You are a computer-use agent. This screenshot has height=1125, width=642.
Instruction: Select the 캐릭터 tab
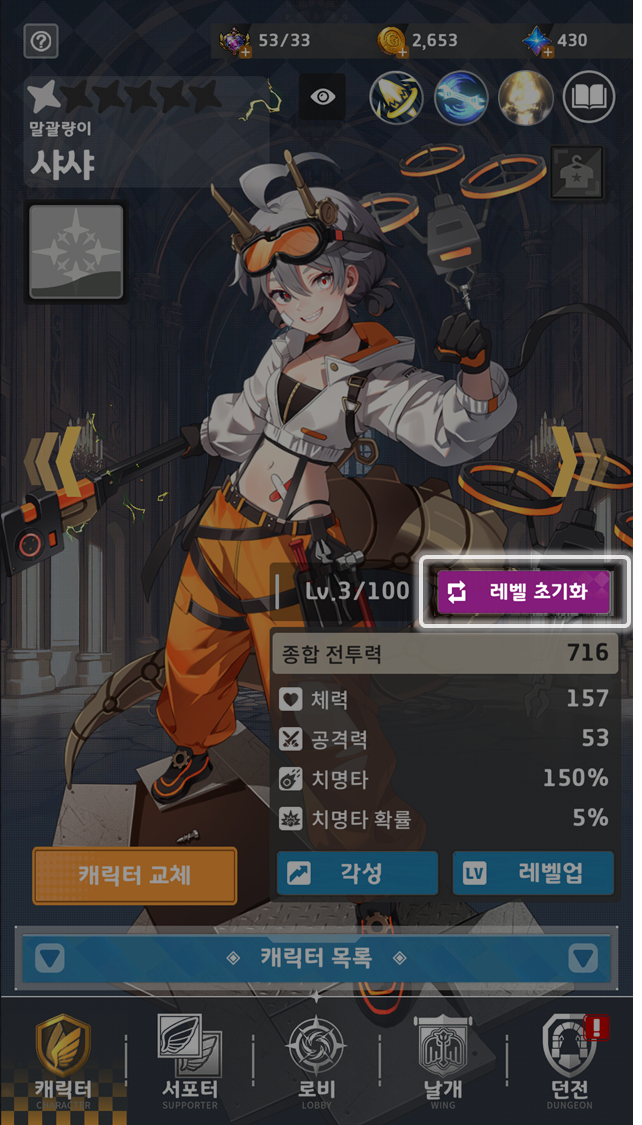(63, 1060)
